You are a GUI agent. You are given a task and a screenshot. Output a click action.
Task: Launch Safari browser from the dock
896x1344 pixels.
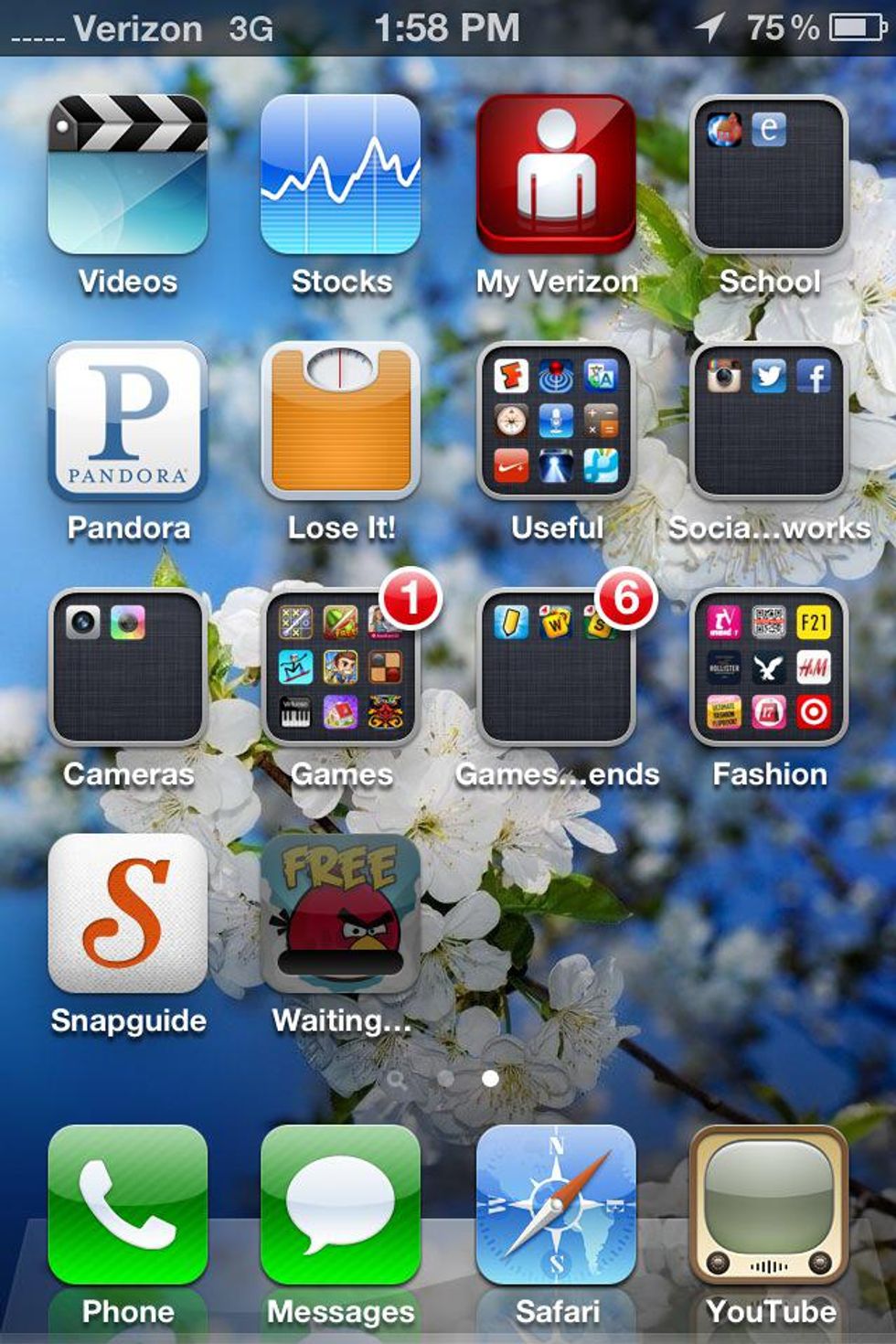pyautogui.click(x=556, y=1205)
